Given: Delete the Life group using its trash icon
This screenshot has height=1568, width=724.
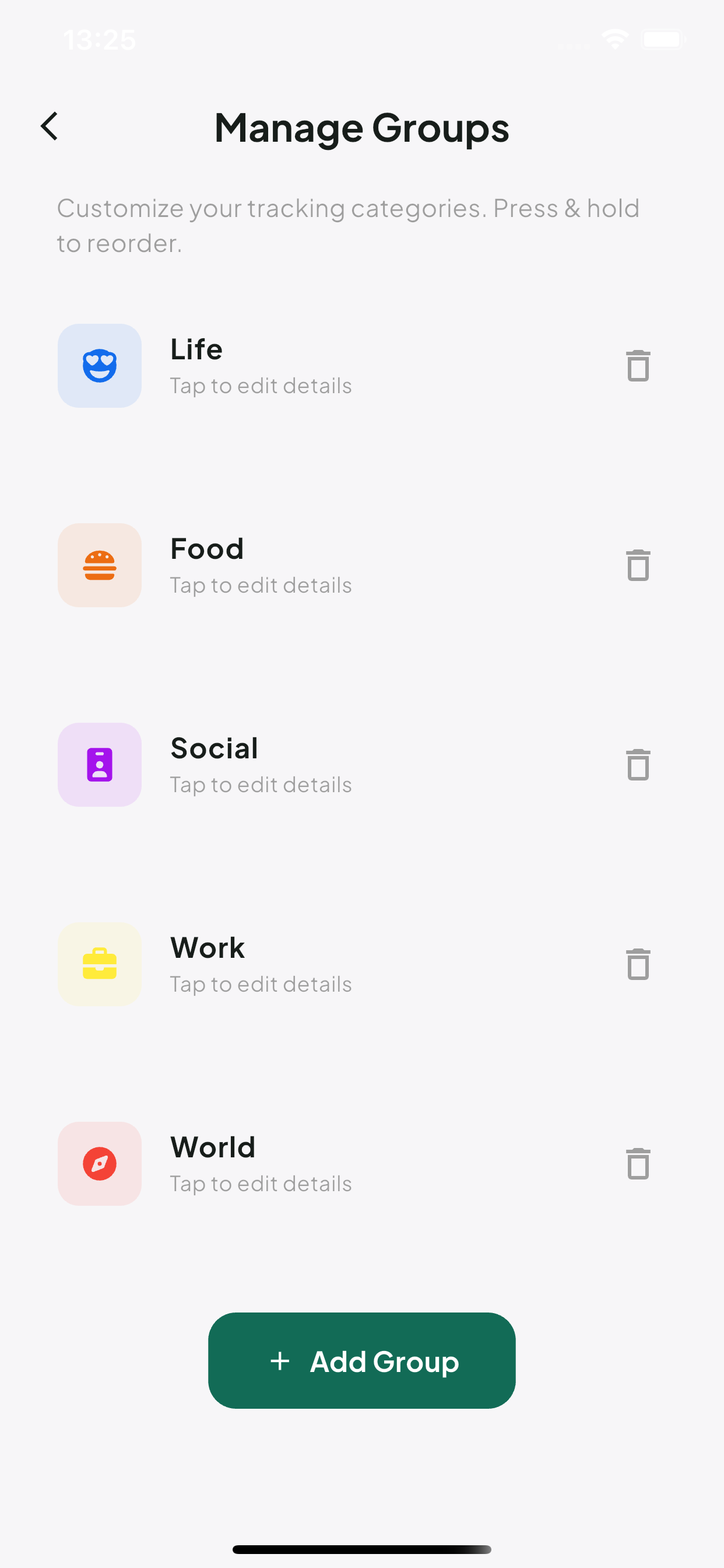Looking at the screenshot, I should (638, 365).
